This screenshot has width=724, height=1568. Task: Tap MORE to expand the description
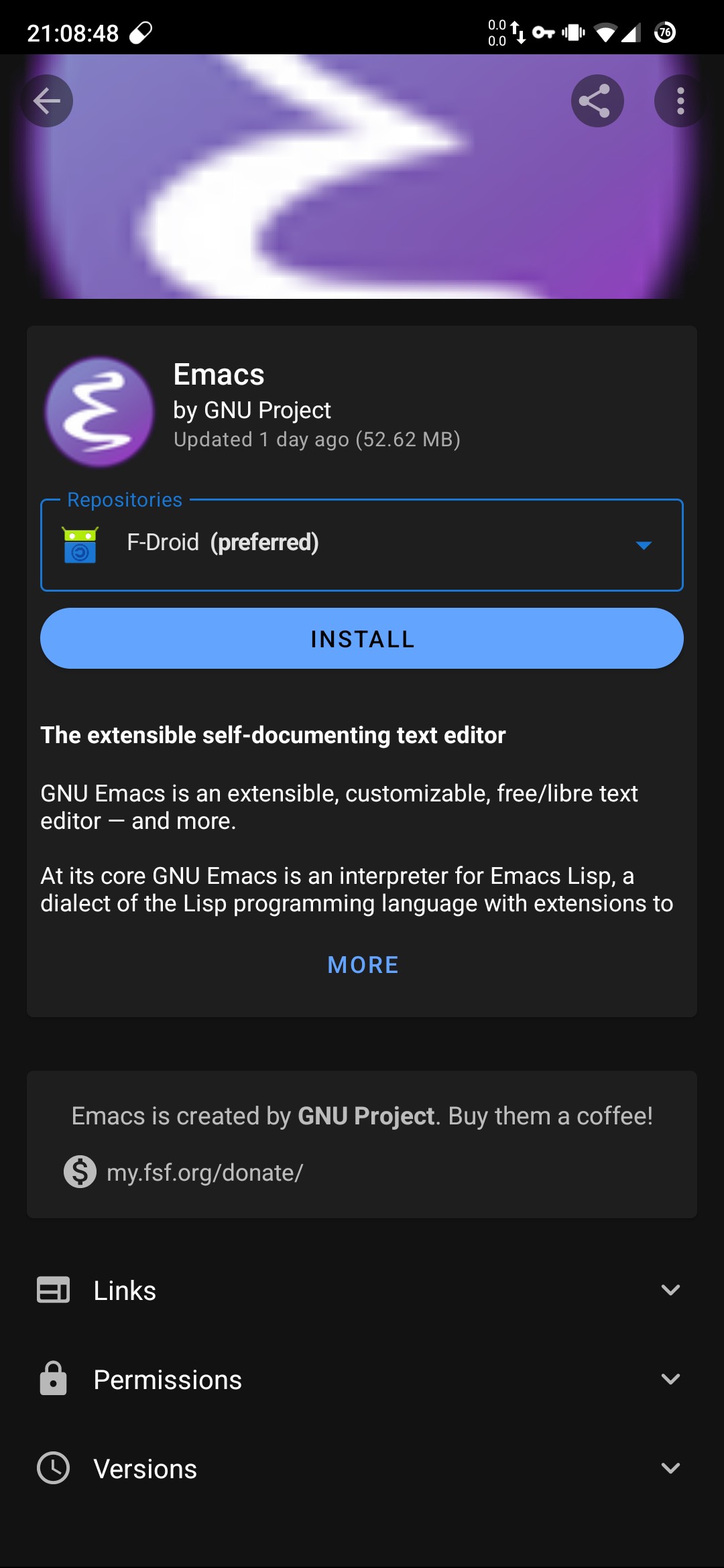click(x=363, y=965)
